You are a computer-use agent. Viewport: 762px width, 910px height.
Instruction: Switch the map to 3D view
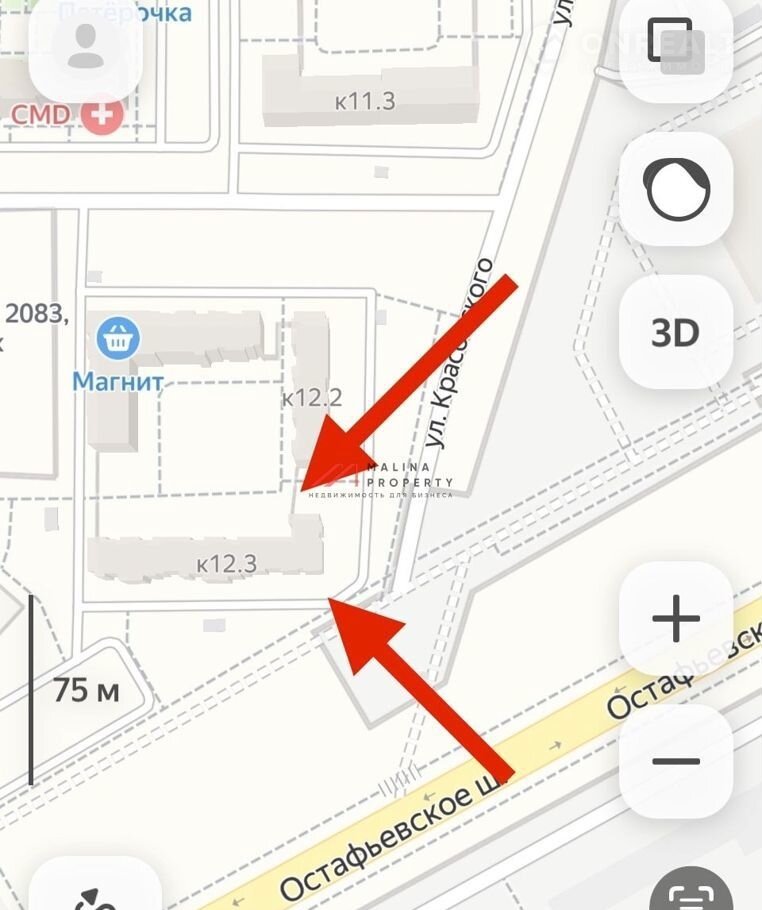[676, 333]
